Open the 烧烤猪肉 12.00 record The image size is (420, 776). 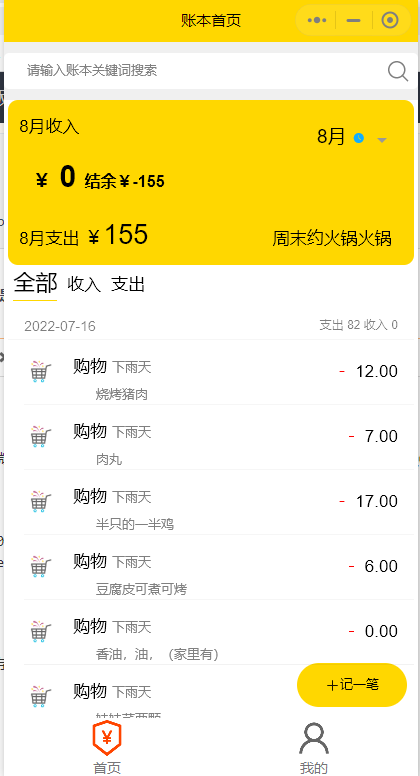coord(218,372)
